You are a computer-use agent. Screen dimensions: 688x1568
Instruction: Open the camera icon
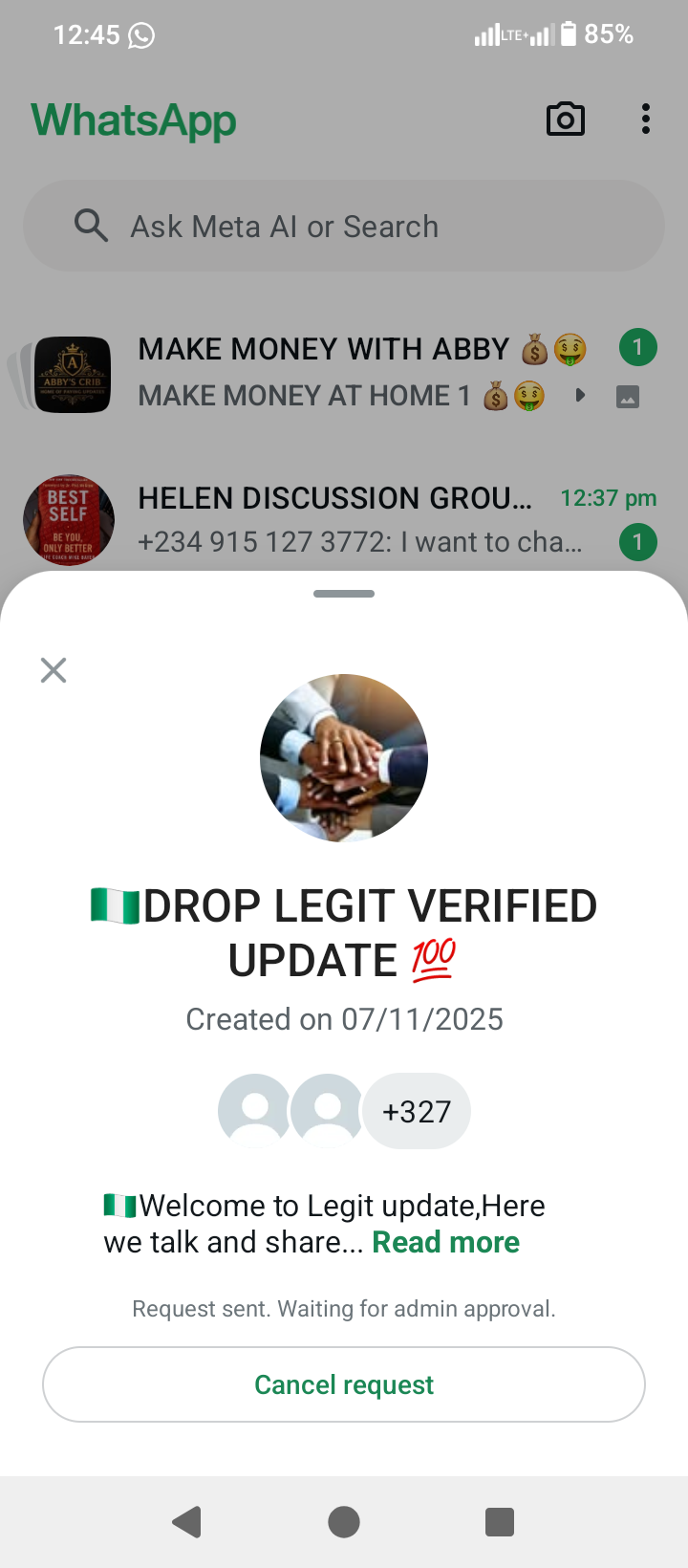tap(565, 120)
